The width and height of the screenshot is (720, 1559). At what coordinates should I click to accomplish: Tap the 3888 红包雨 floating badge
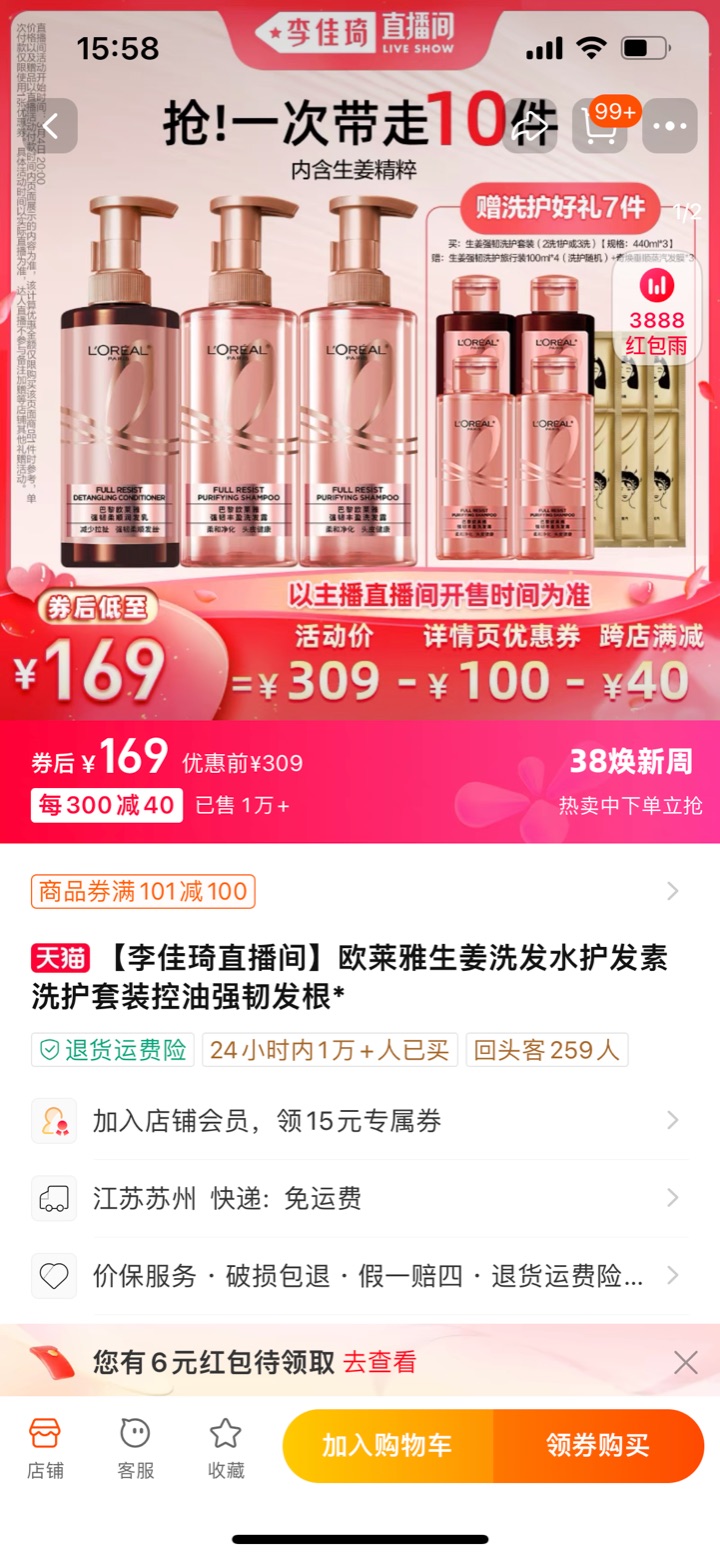click(x=656, y=308)
